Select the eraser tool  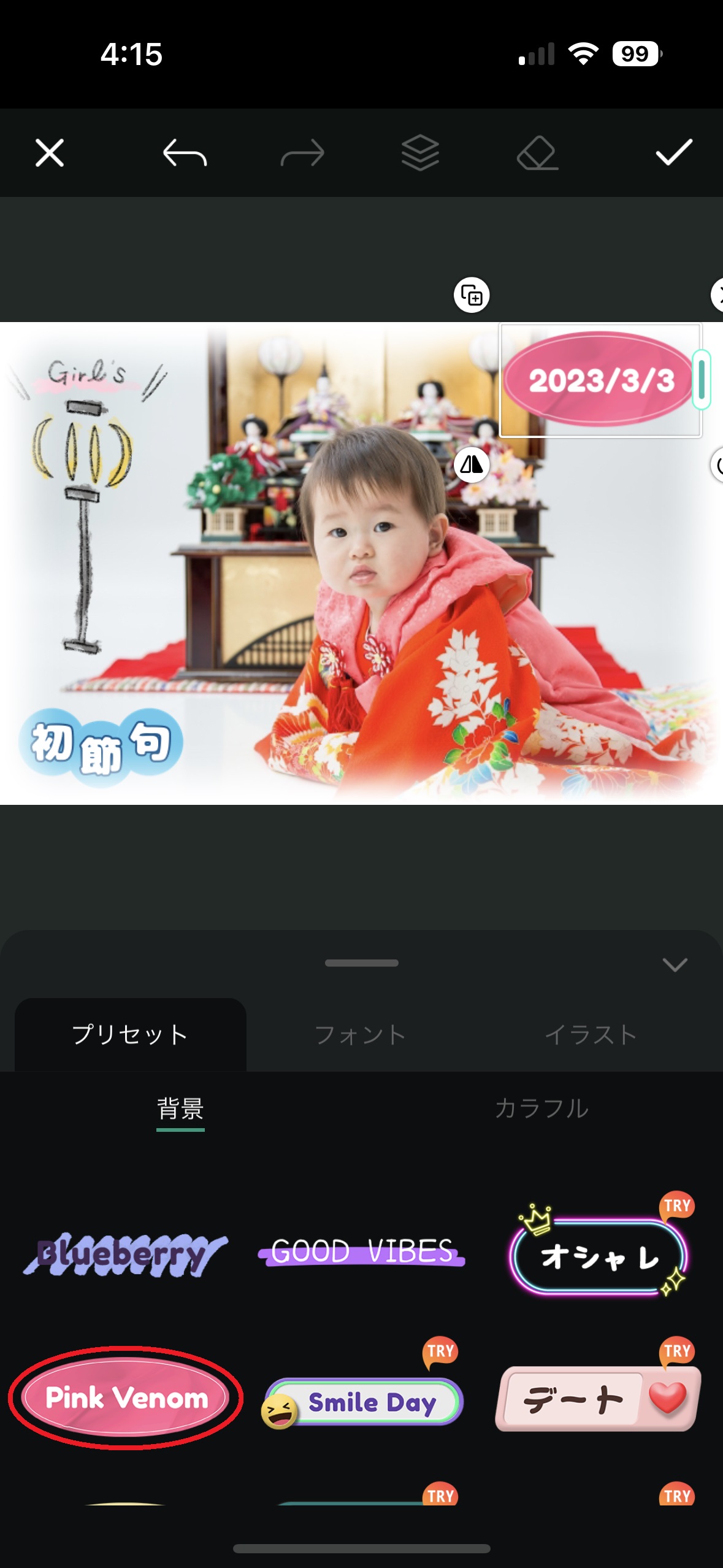point(537,153)
